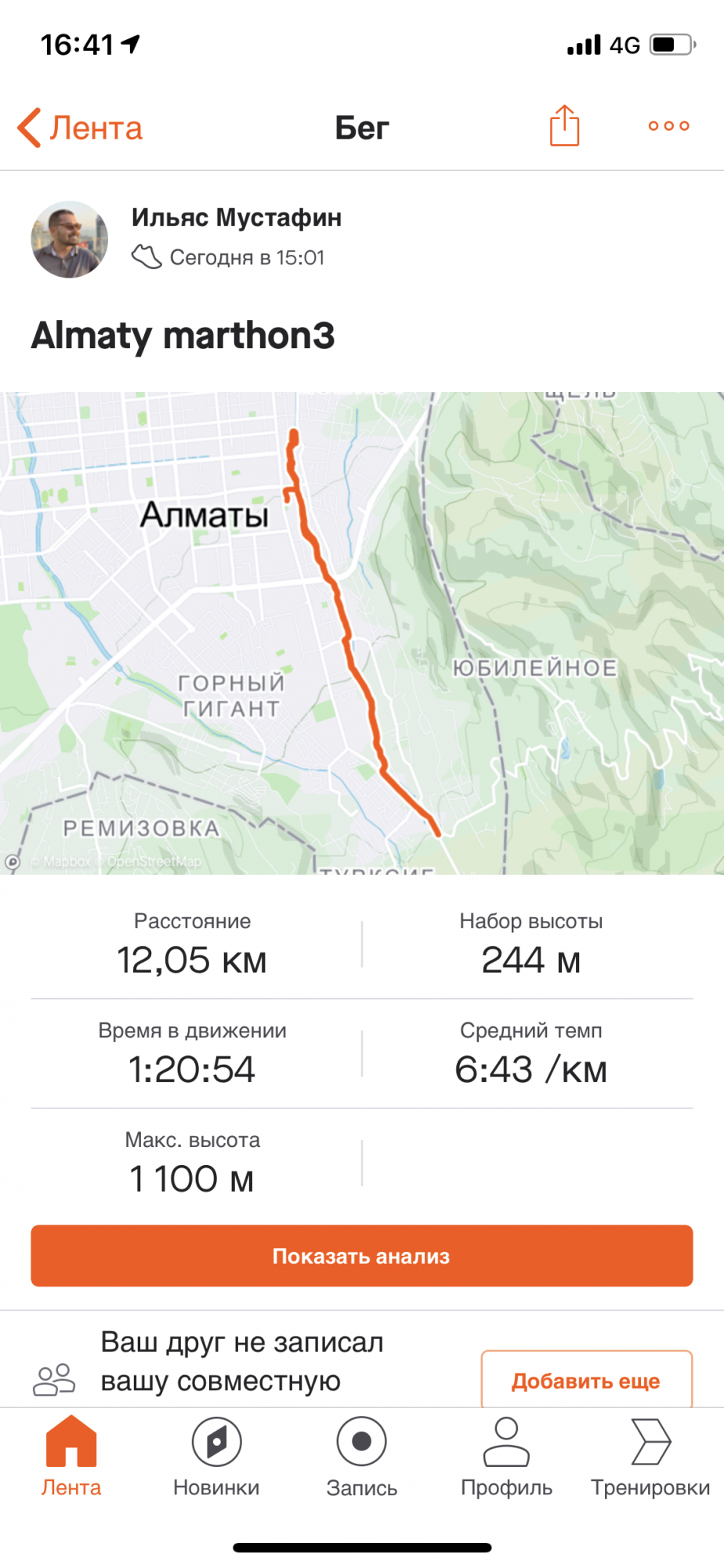The height and width of the screenshot is (1568, 724).
Task: Share this run activity
Action: click(564, 126)
